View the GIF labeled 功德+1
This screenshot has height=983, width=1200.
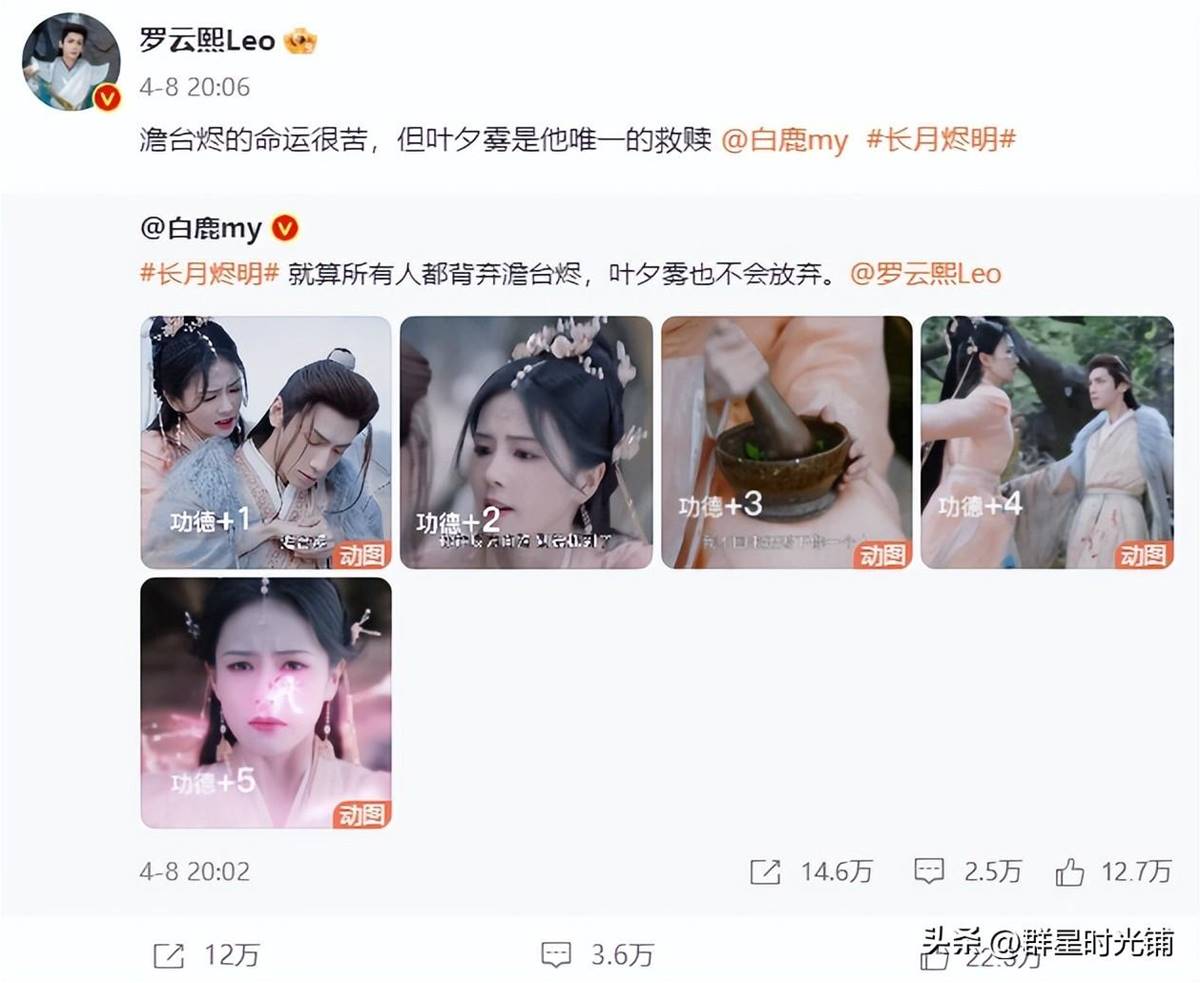[266, 442]
